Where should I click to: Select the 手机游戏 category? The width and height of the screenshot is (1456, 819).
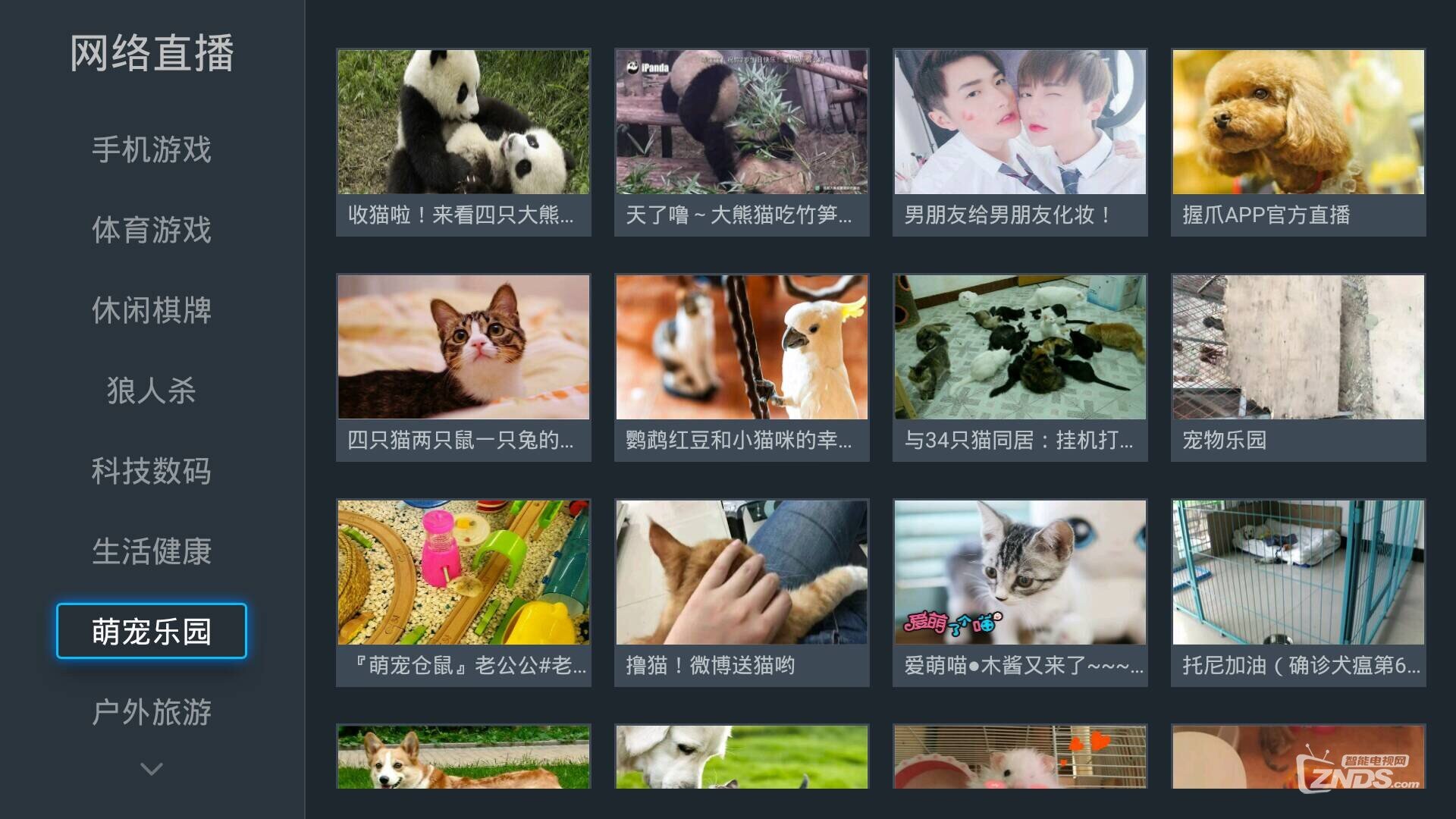click(152, 149)
